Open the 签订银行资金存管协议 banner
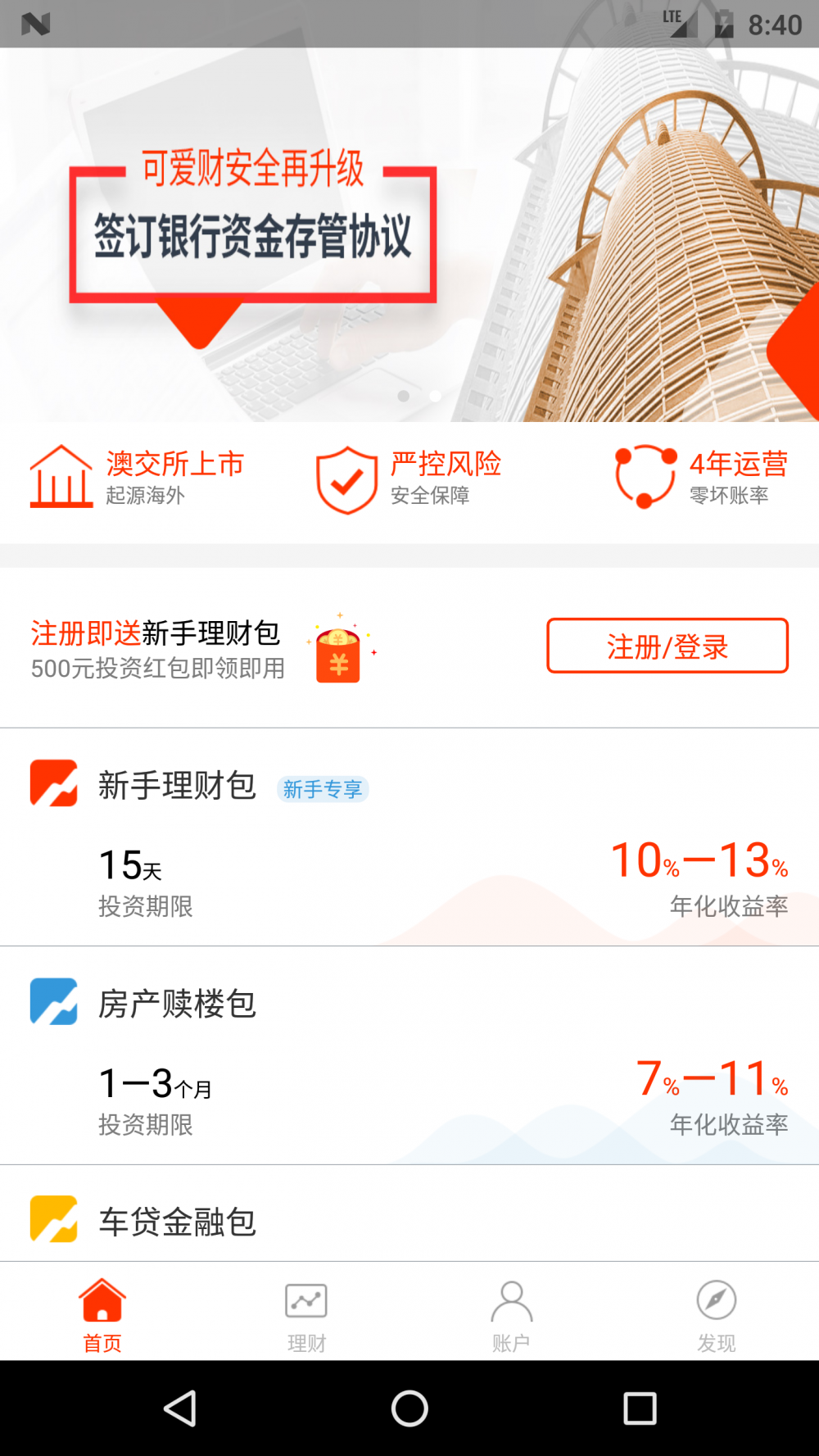 409,235
